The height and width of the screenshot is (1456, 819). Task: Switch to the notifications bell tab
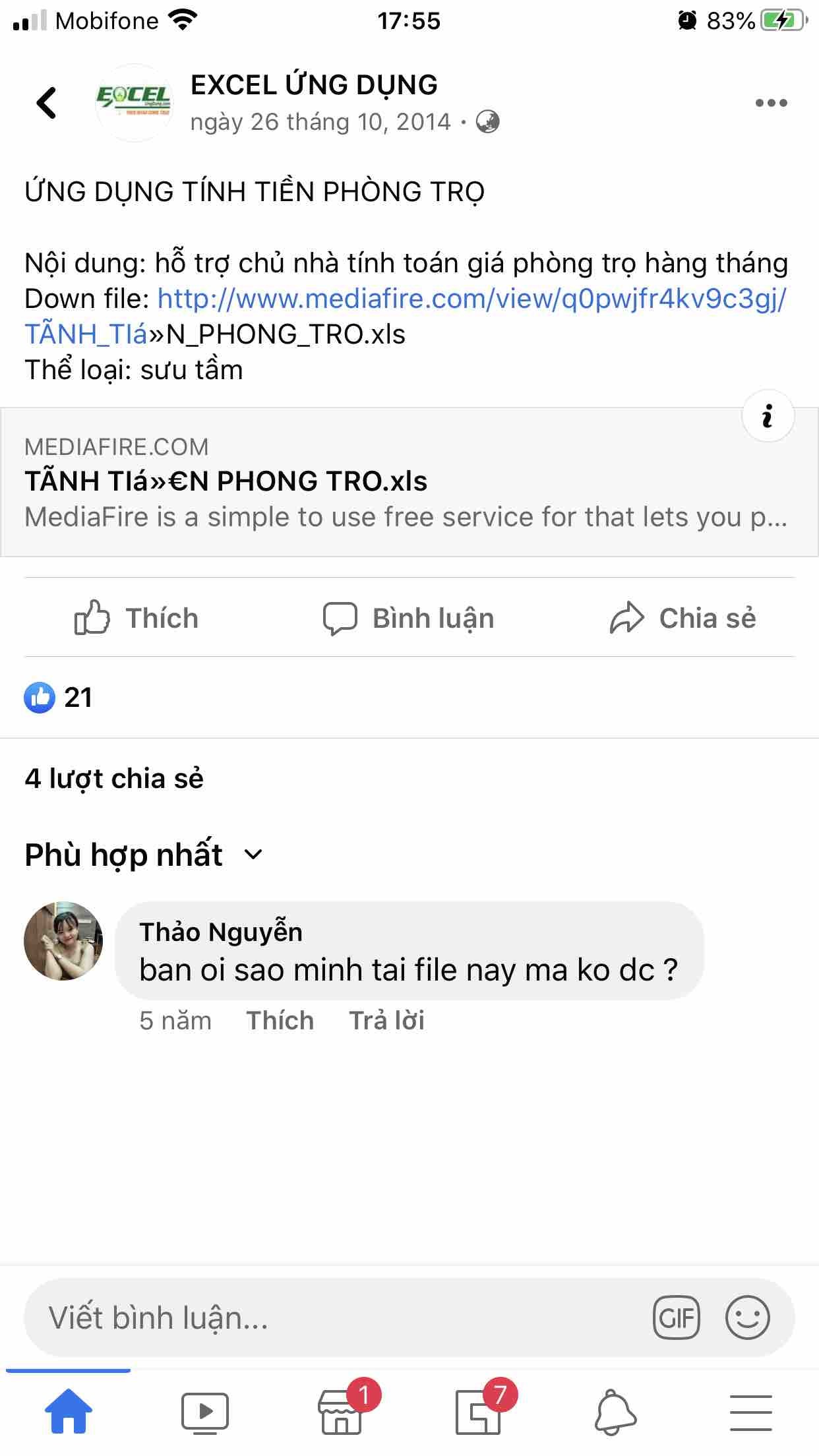(x=615, y=1412)
